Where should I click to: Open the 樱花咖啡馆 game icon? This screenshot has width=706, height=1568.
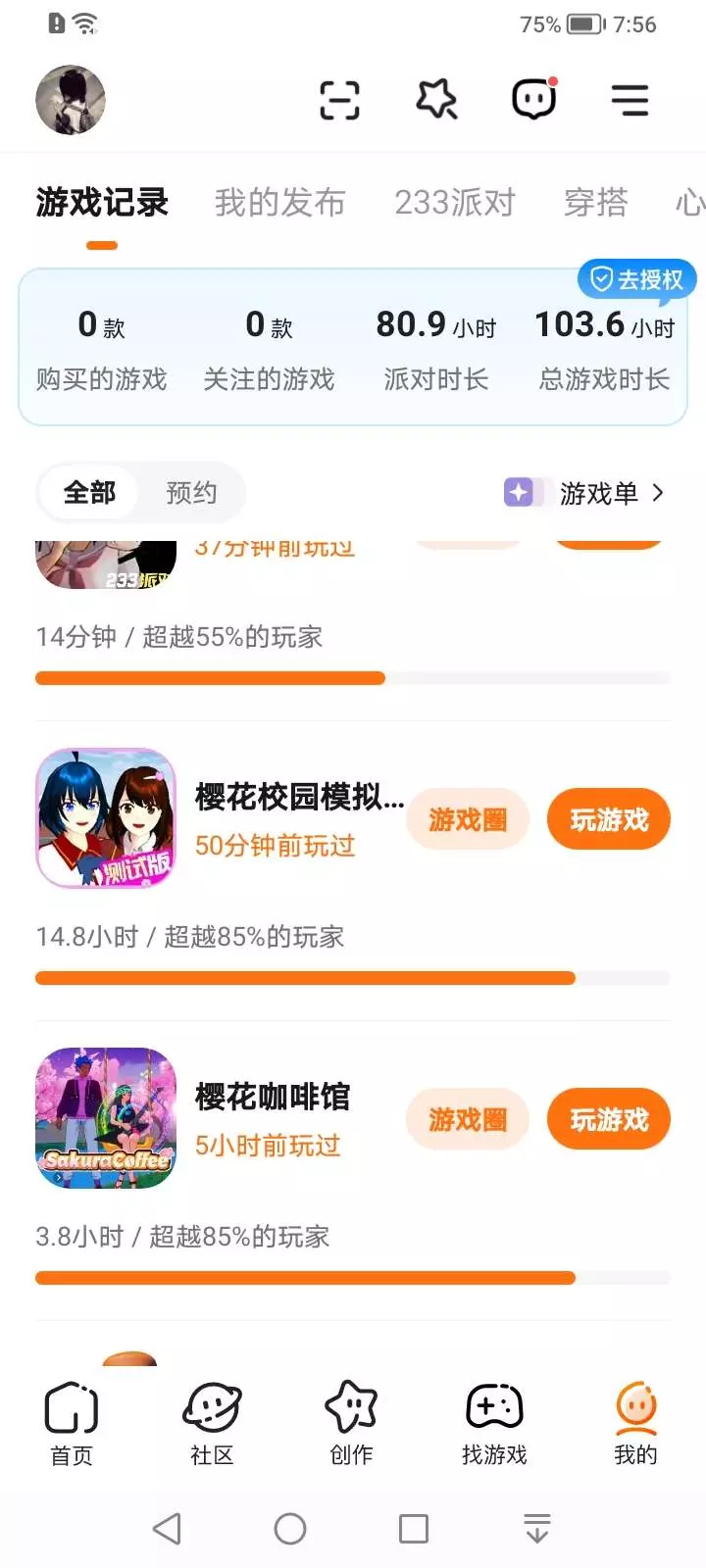106,1118
